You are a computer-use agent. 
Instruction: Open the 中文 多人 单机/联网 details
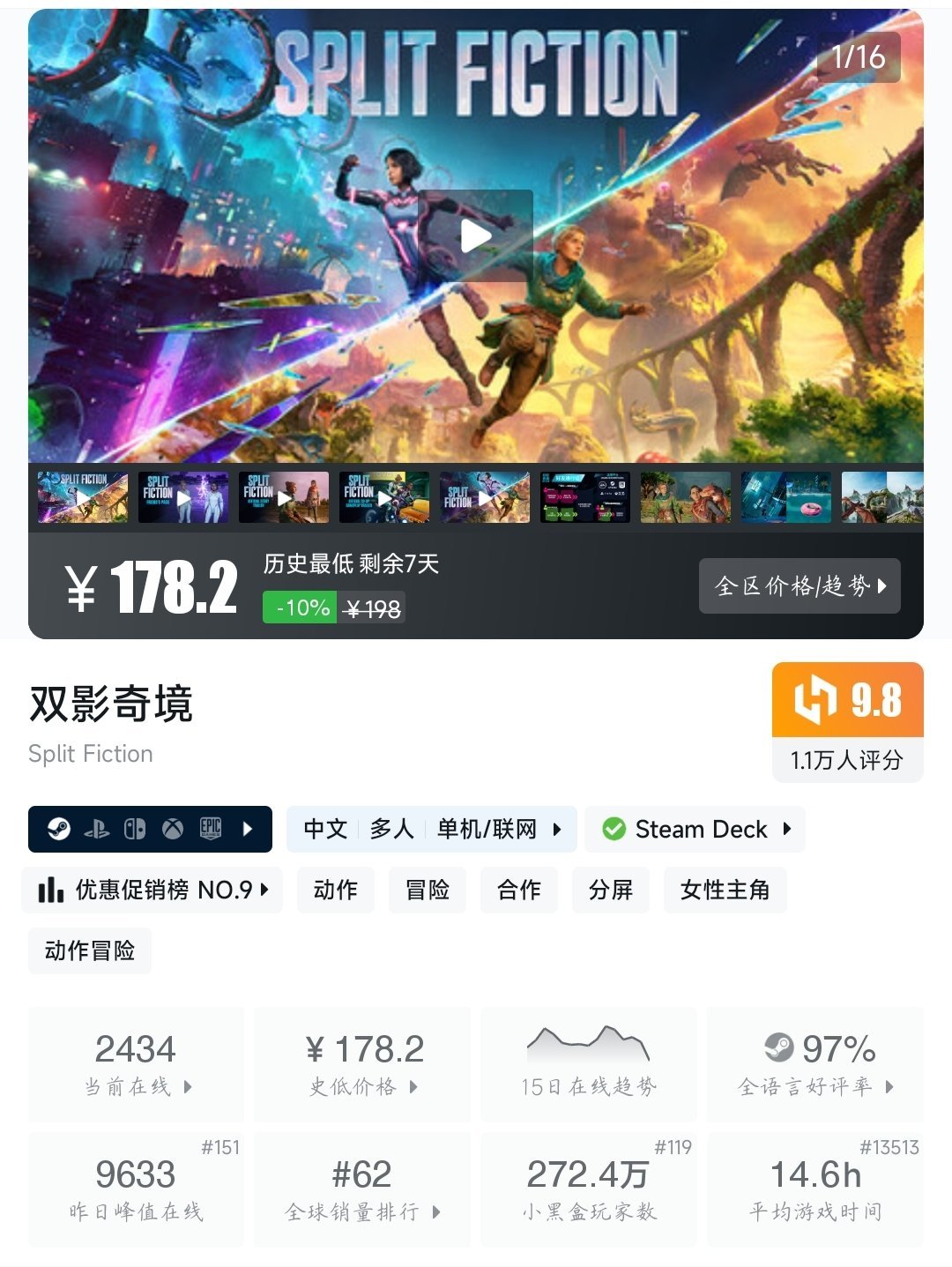(x=431, y=829)
